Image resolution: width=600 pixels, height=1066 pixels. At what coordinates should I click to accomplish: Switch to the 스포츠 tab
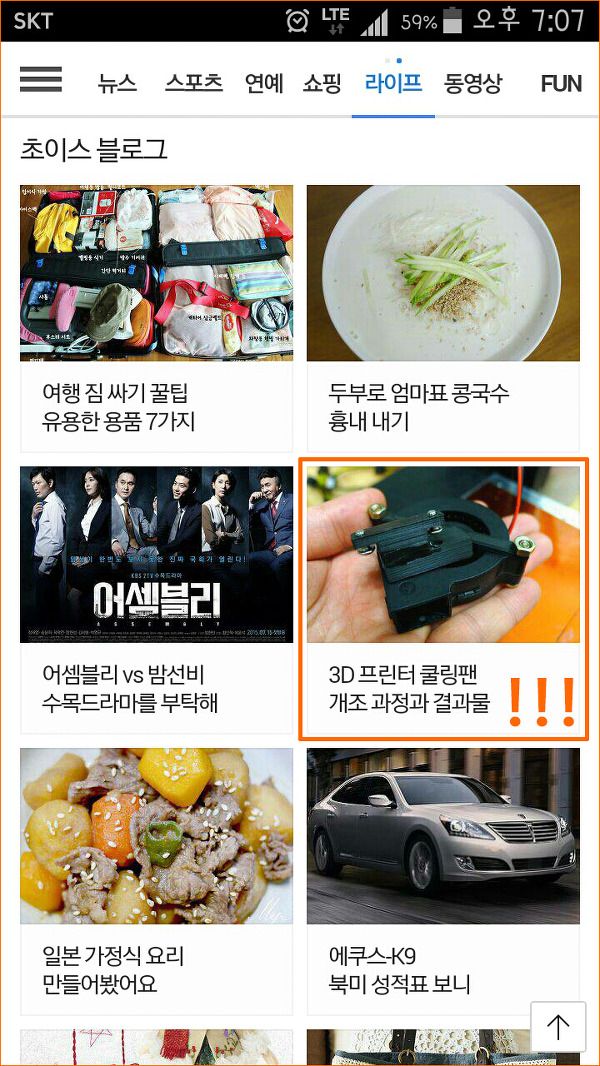point(194,84)
